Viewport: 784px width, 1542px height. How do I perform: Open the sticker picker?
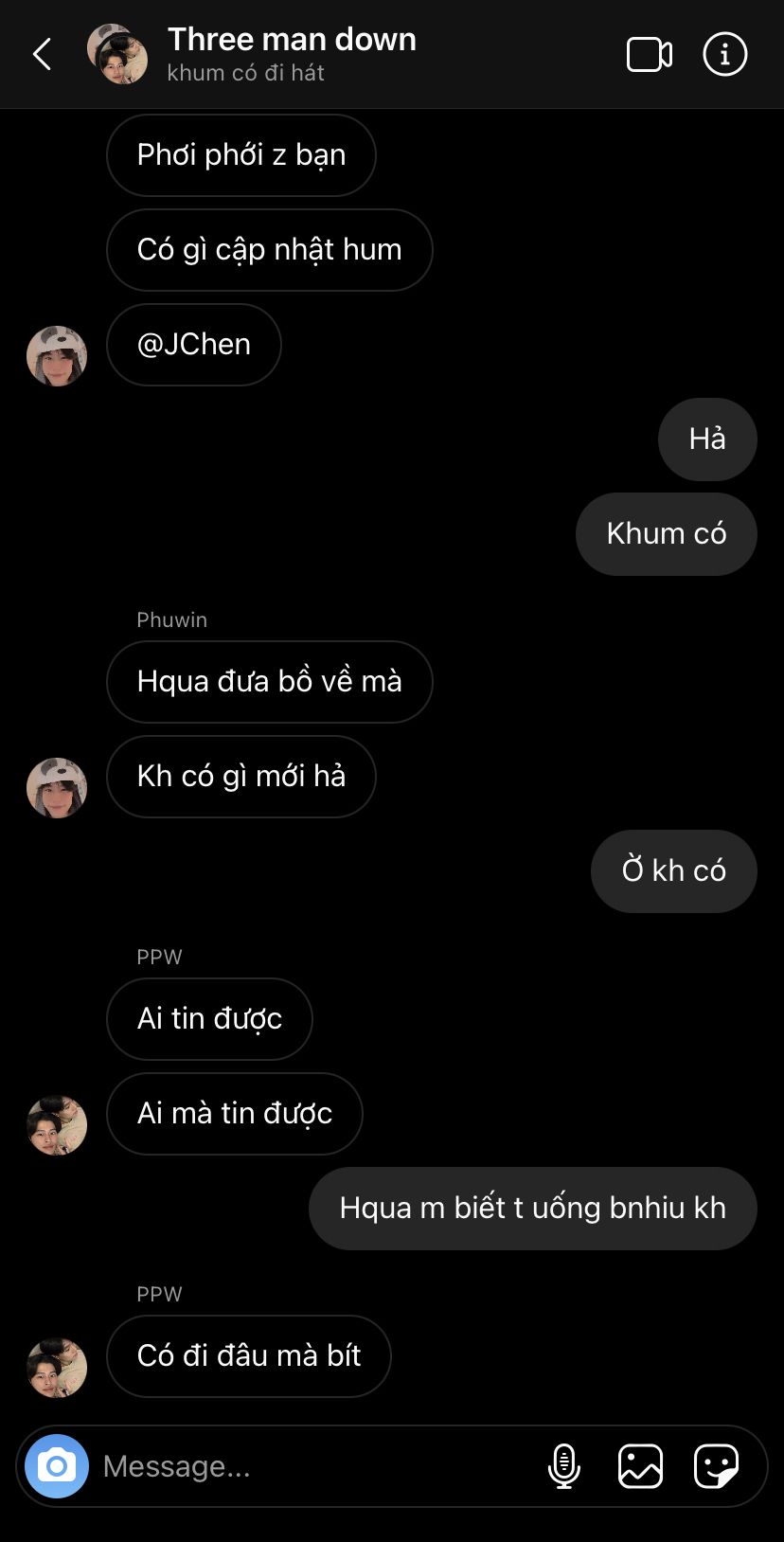click(x=716, y=1466)
